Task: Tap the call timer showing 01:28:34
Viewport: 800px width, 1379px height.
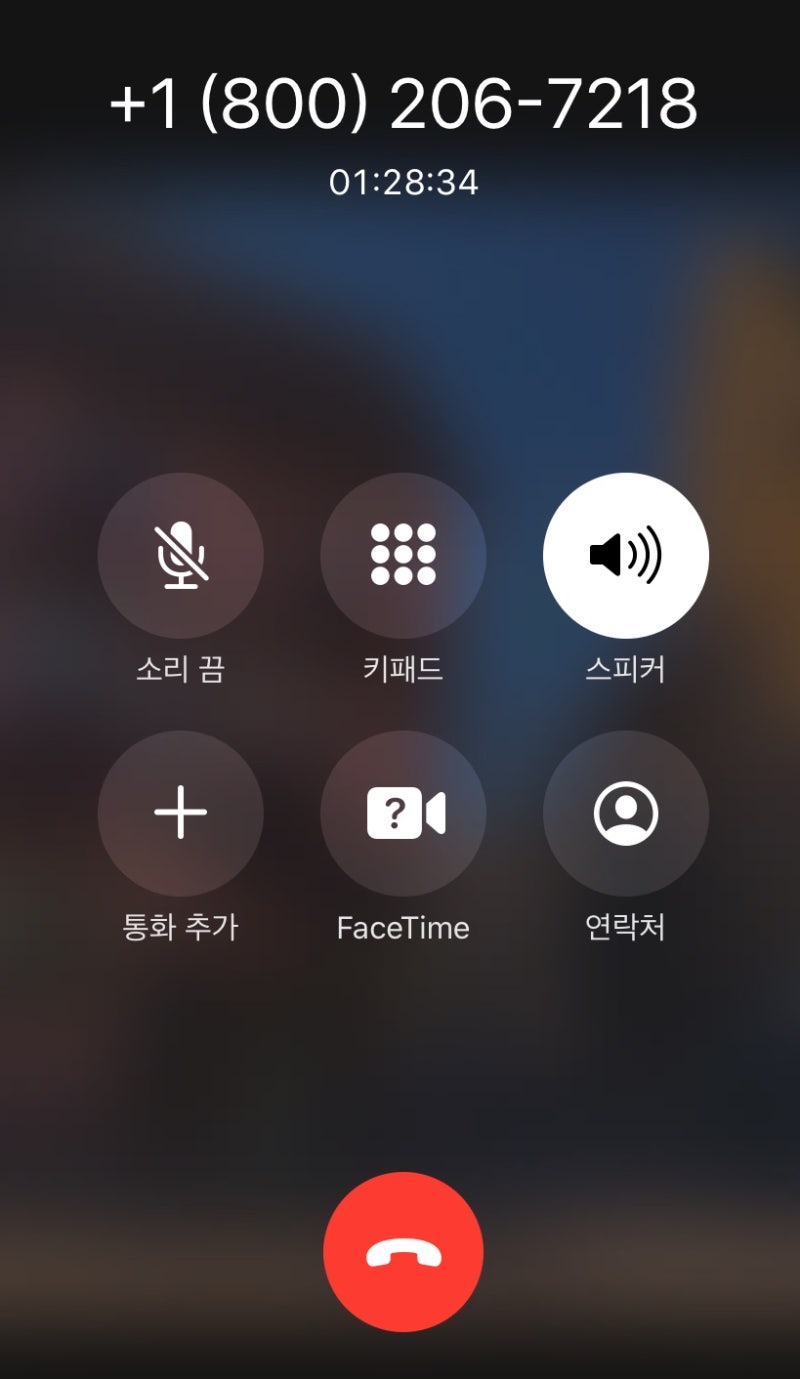Action: coord(403,181)
